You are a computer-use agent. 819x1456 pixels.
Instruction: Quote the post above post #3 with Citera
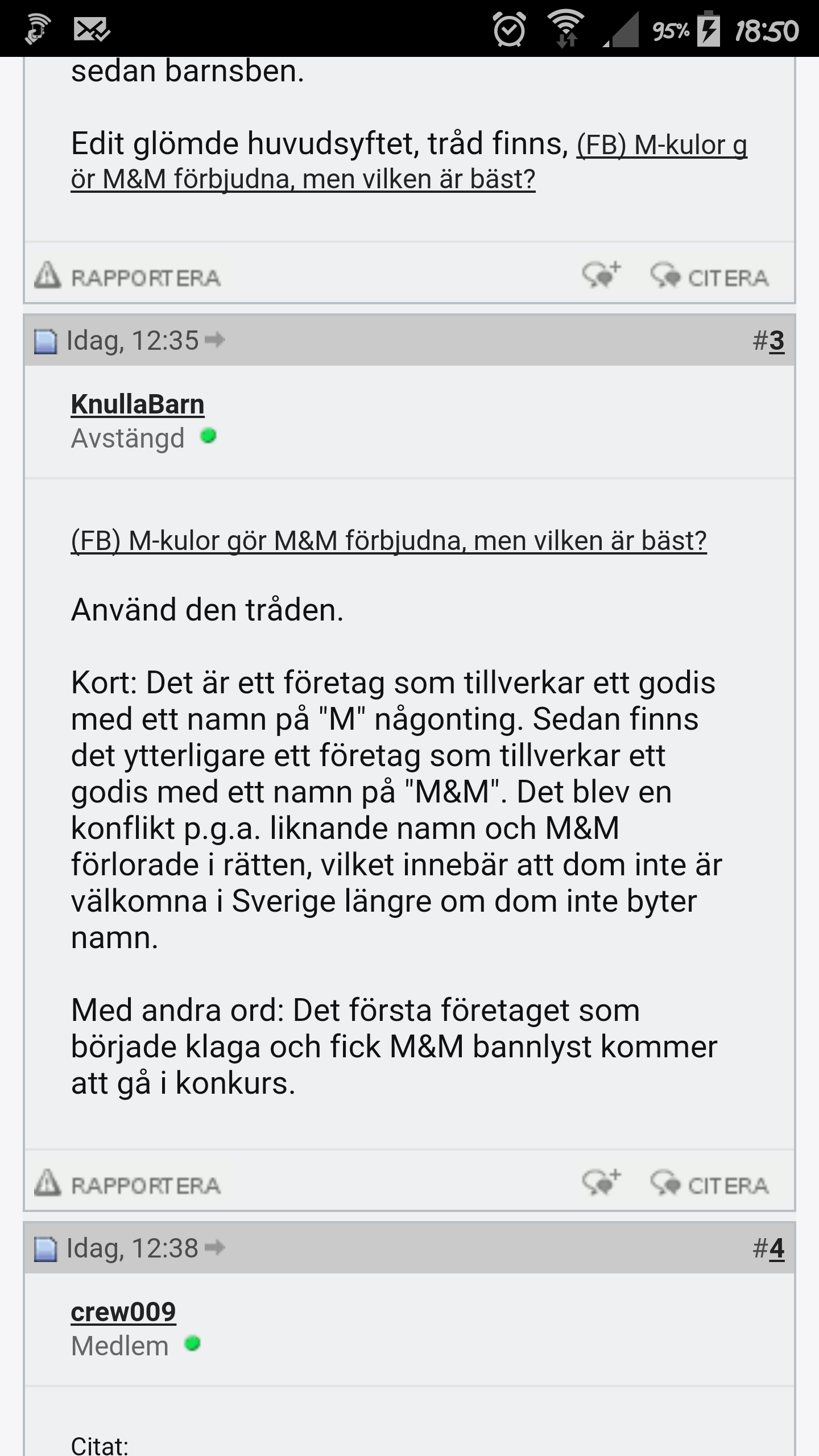(710, 278)
